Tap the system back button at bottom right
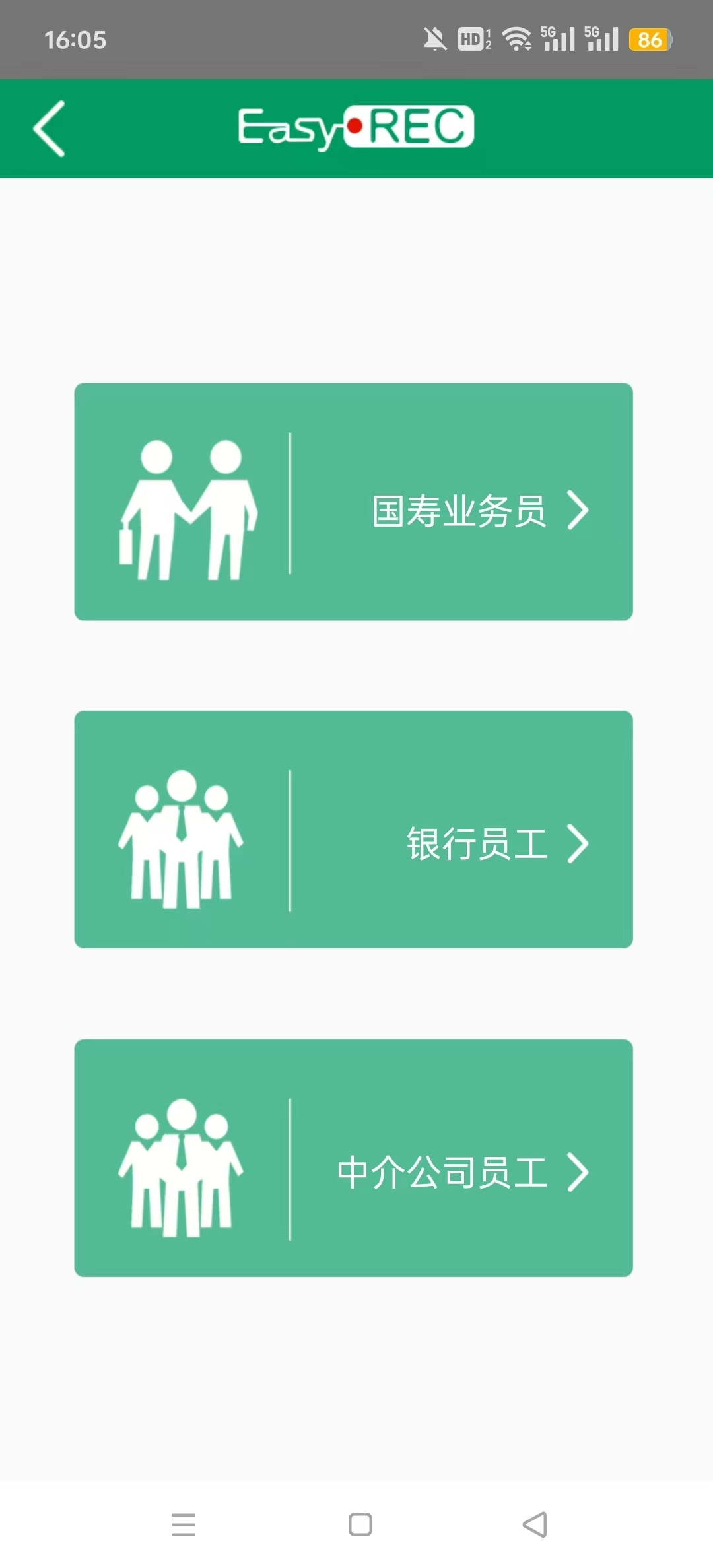The height and width of the screenshot is (1568, 713). (535, 1526)
